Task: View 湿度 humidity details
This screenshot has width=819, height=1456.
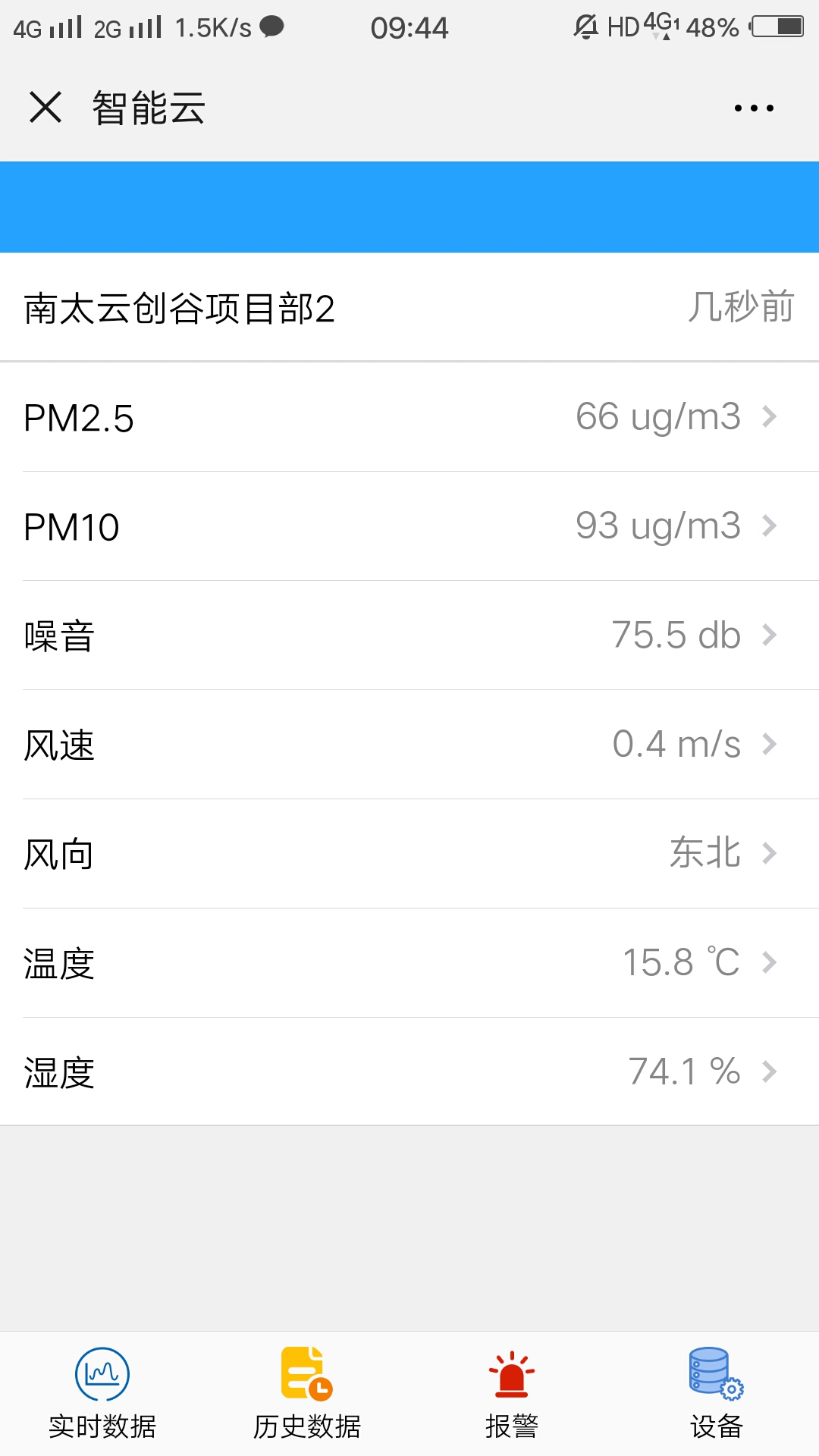Action: [x=409, y=1072]
